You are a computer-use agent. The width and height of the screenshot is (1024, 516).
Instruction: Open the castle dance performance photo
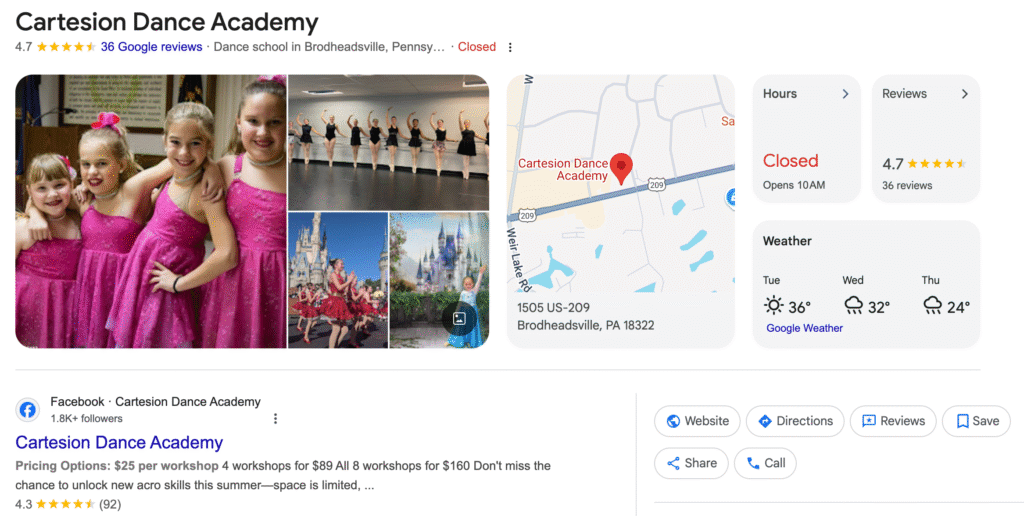(x=337, y=279)
